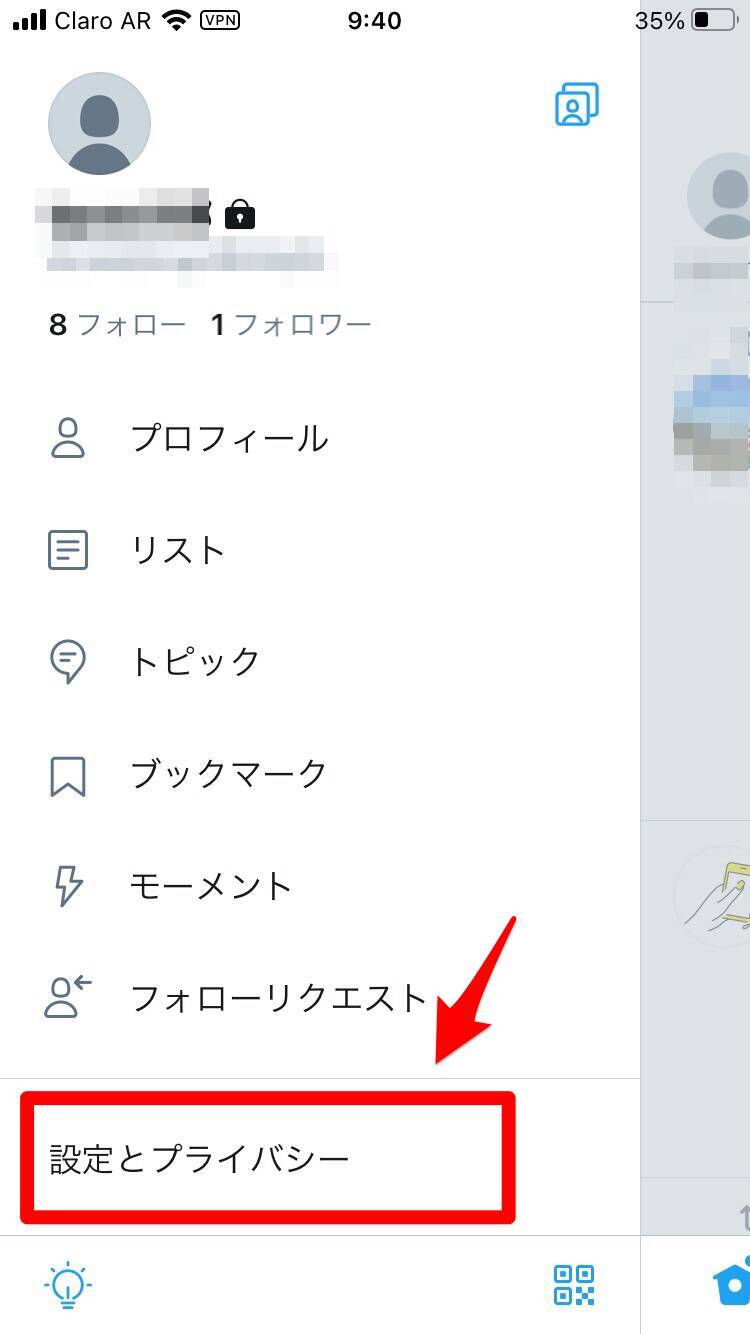View フォローリクエスト
The width and height of the screenshot is (750, 1334).
tap(278, 997)
